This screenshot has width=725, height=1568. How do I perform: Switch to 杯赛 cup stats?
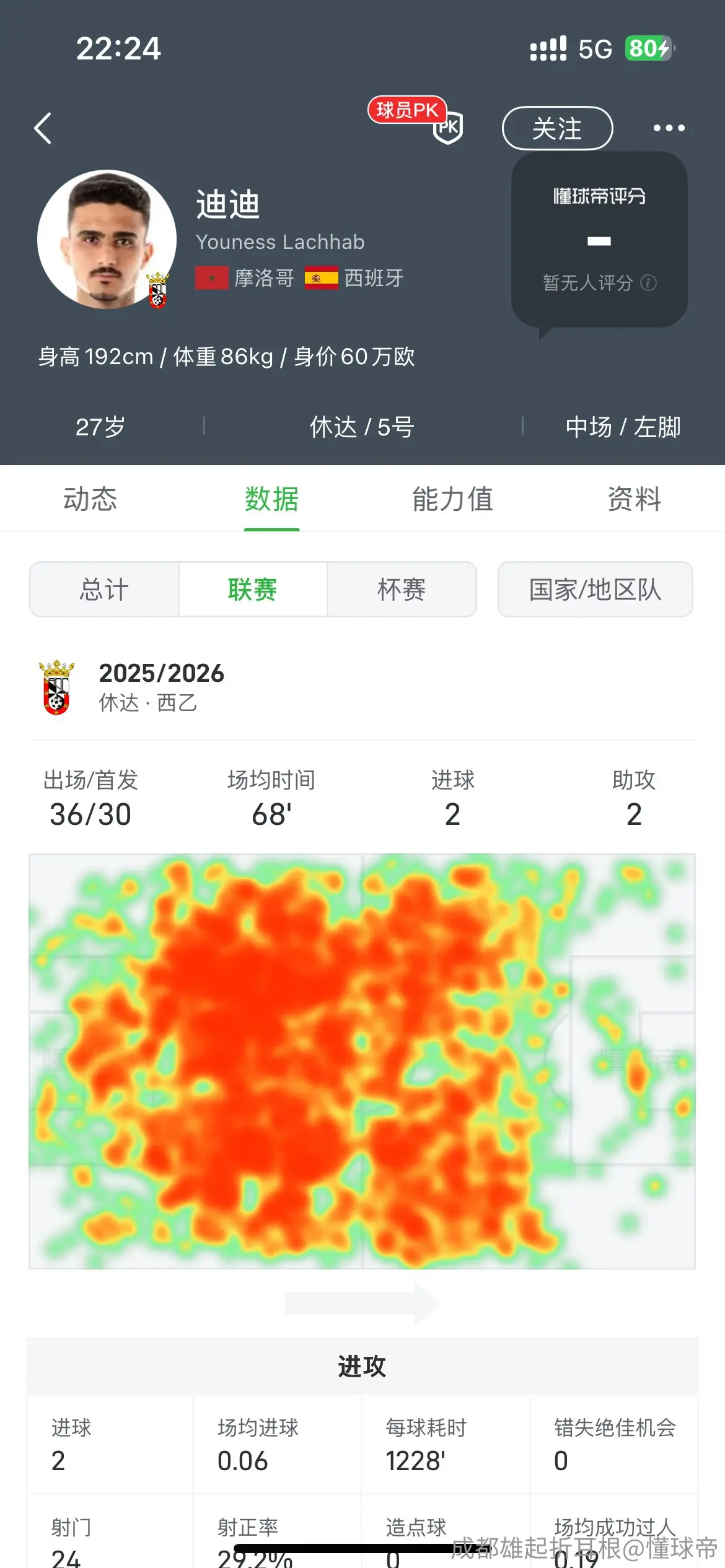coord(402,589)
